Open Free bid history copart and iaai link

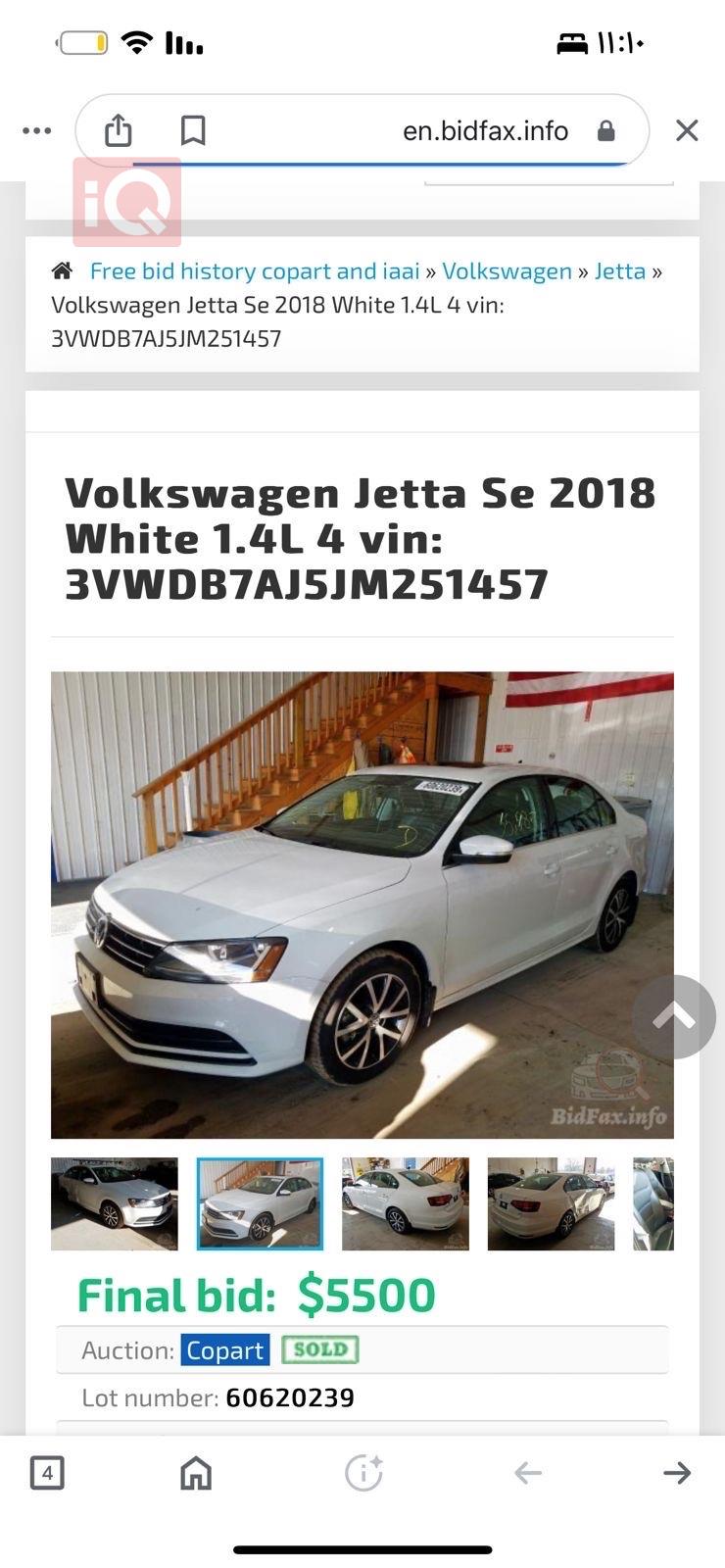point(255,270)
